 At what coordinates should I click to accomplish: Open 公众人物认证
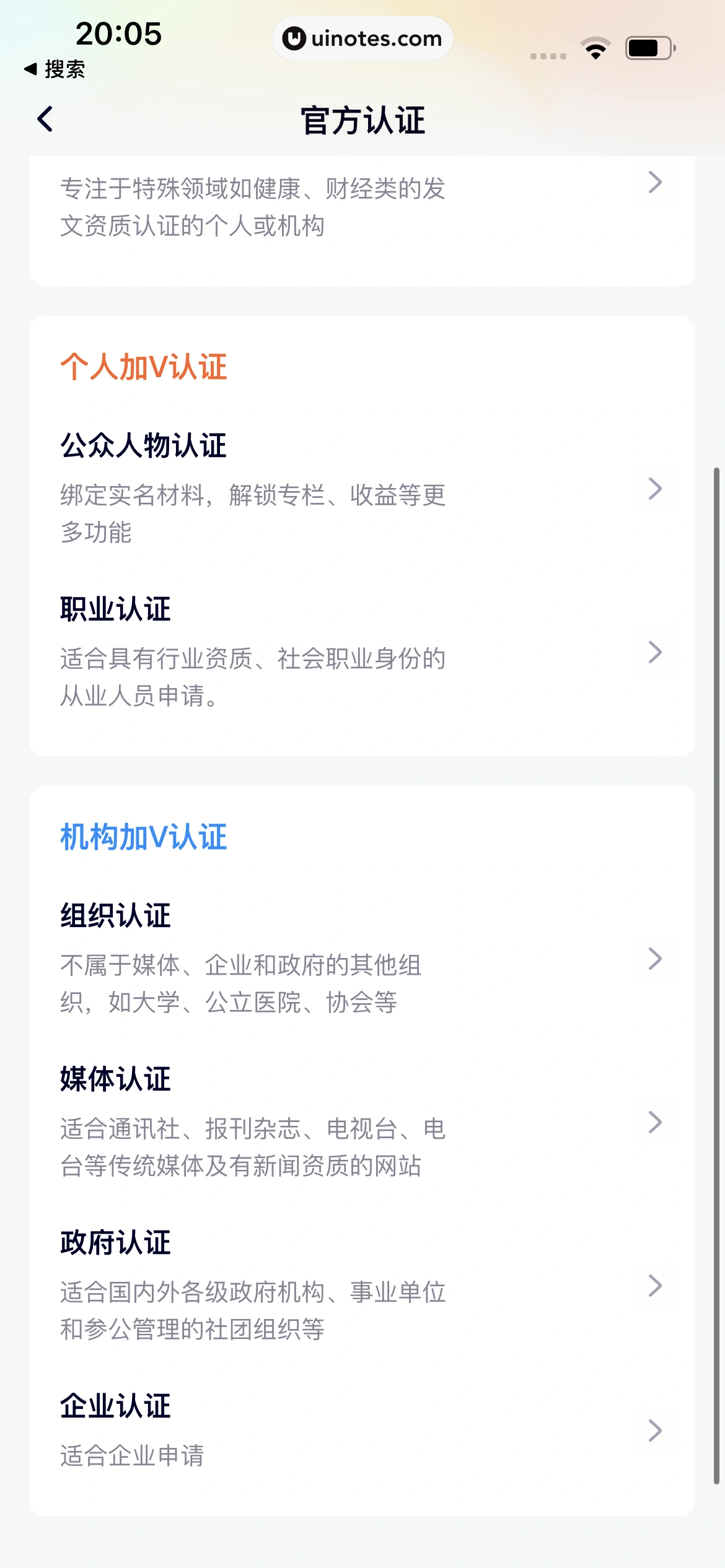click(362, 489)
